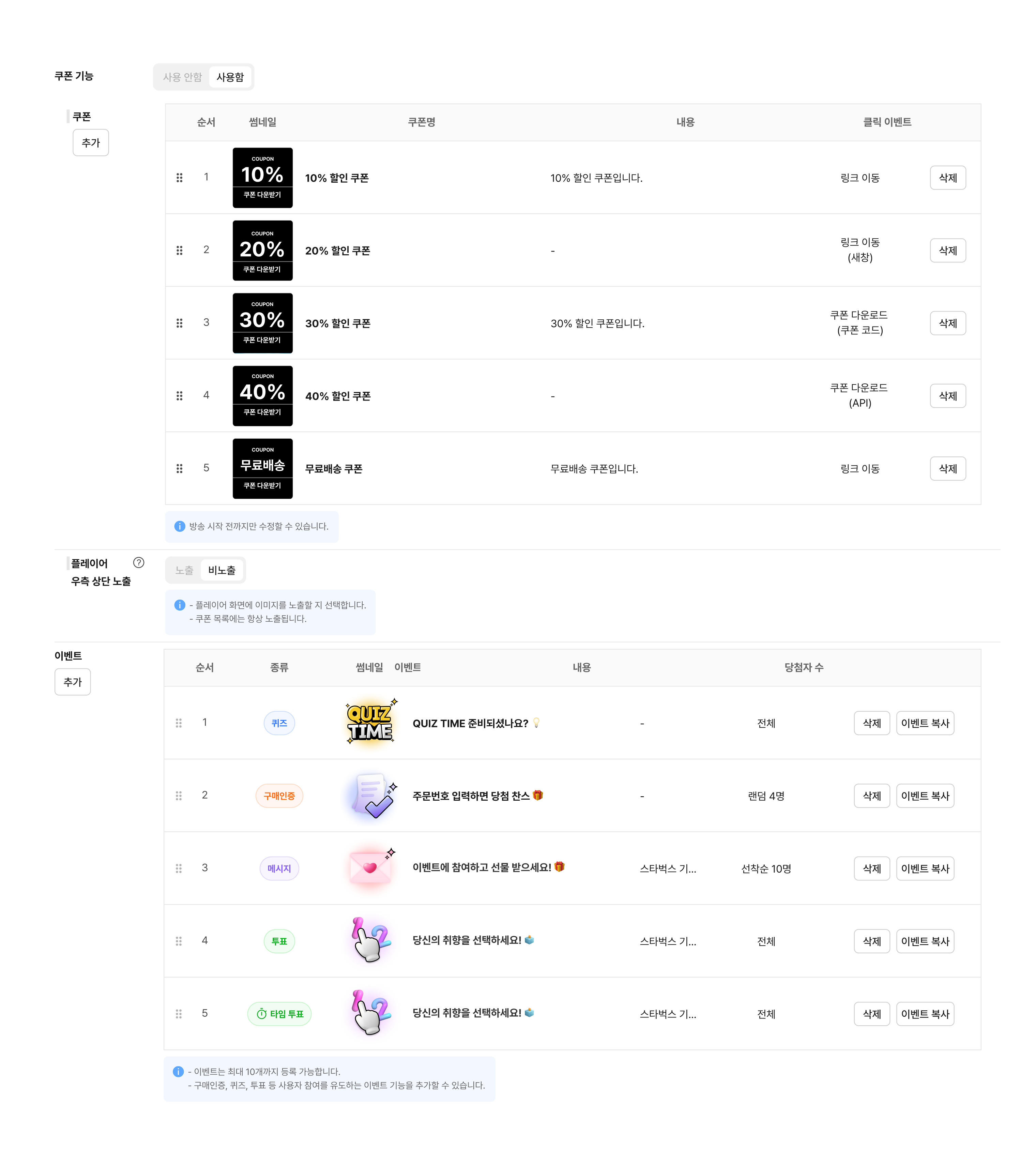Add a new coupon with 추가

click(91, 142)
